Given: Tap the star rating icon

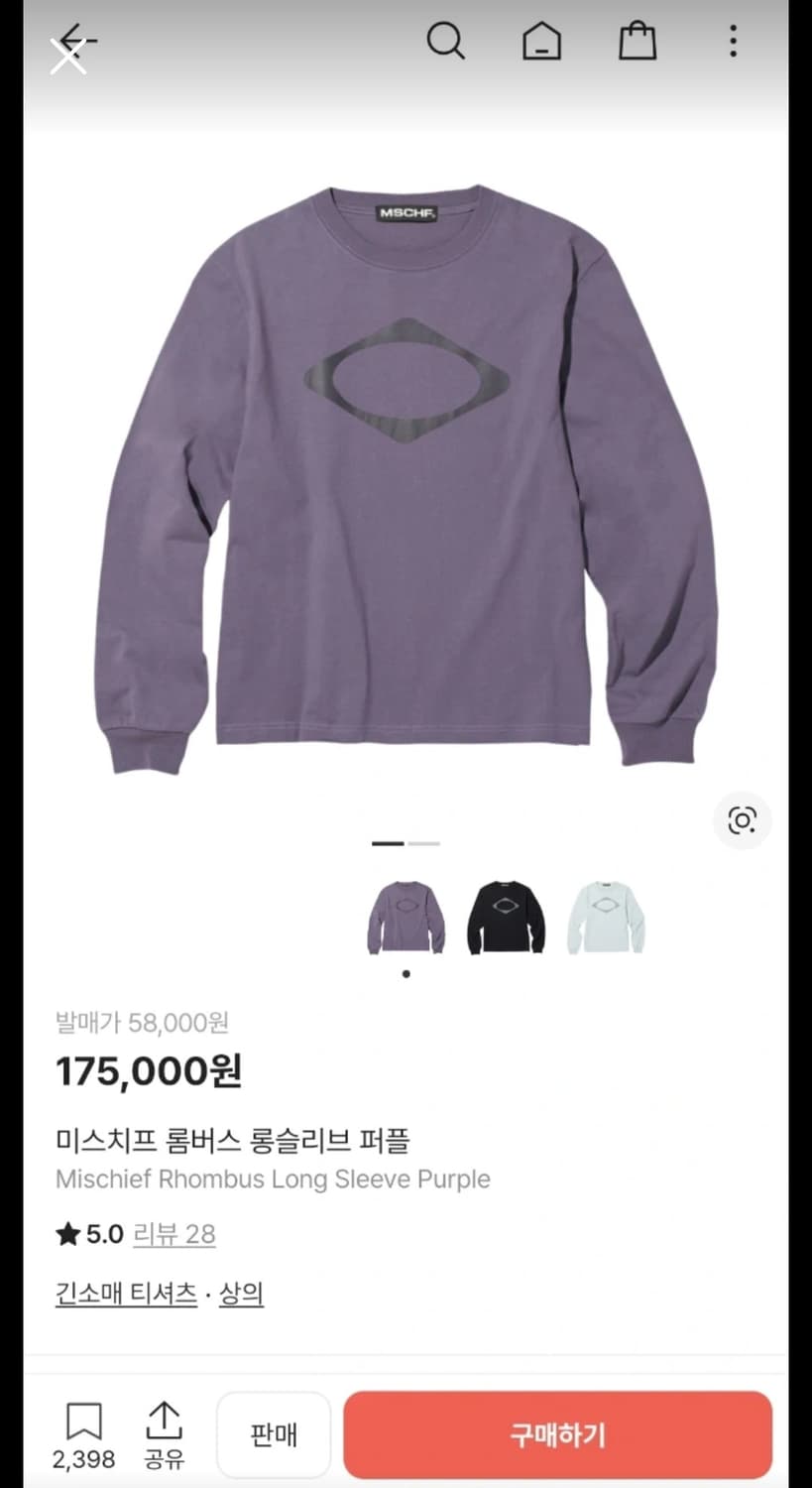Looking at the screenshot, I should coord(65,1234).
